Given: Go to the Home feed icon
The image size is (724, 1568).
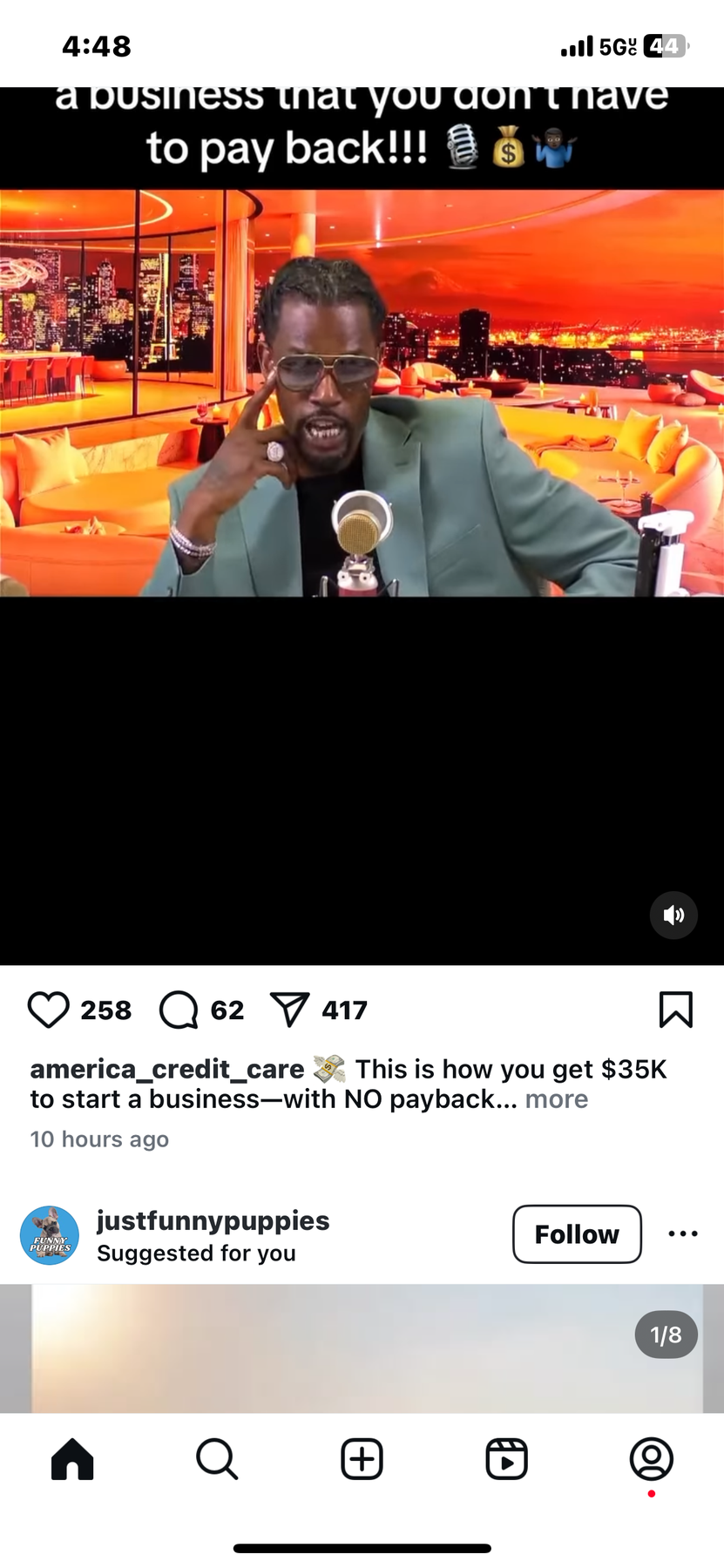Looking at the screenshot, I should (72, 1459).
